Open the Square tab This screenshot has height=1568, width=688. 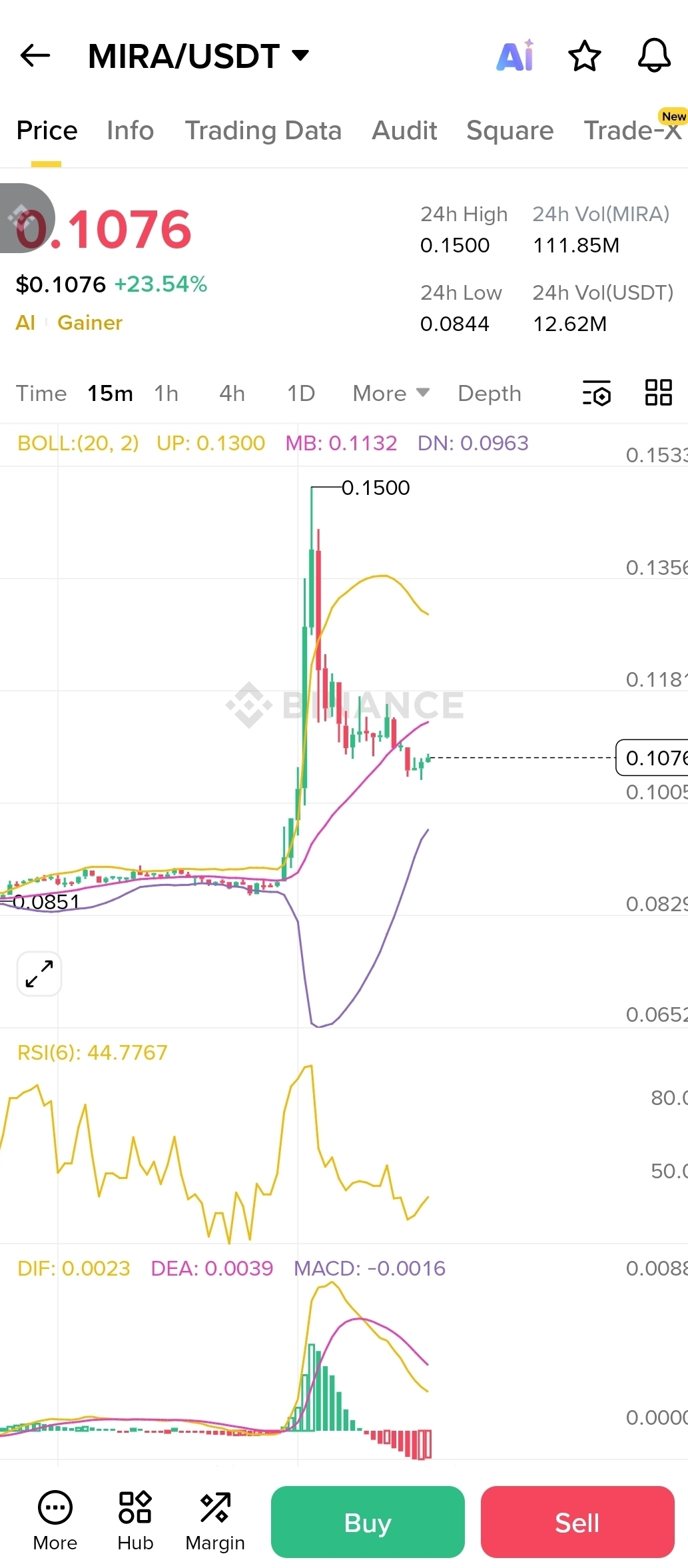point(510,131)
